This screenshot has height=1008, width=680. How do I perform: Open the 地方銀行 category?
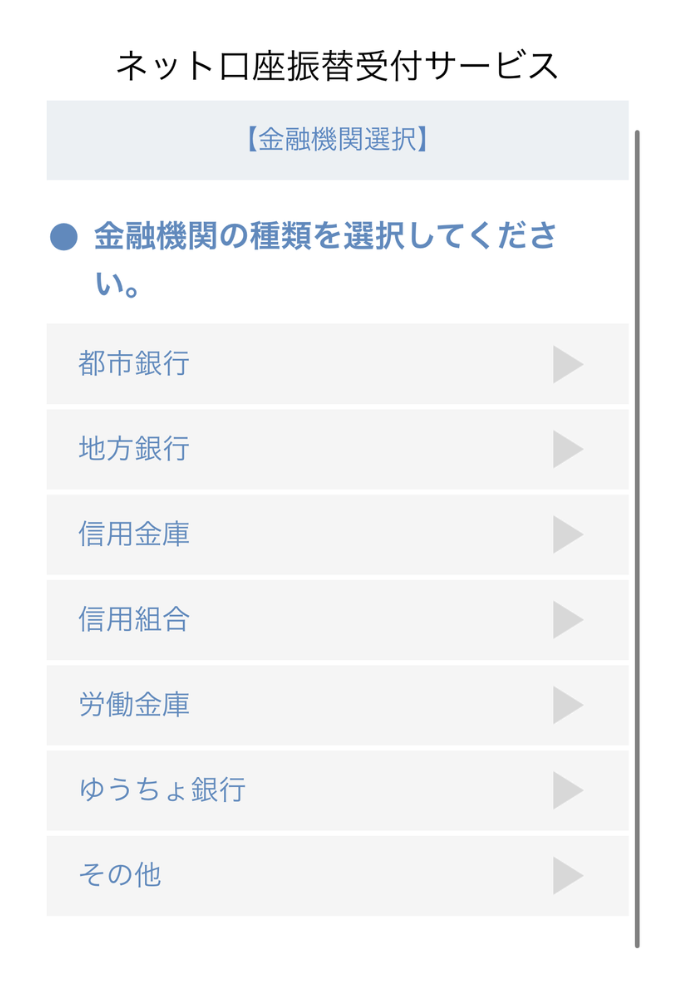337,449
